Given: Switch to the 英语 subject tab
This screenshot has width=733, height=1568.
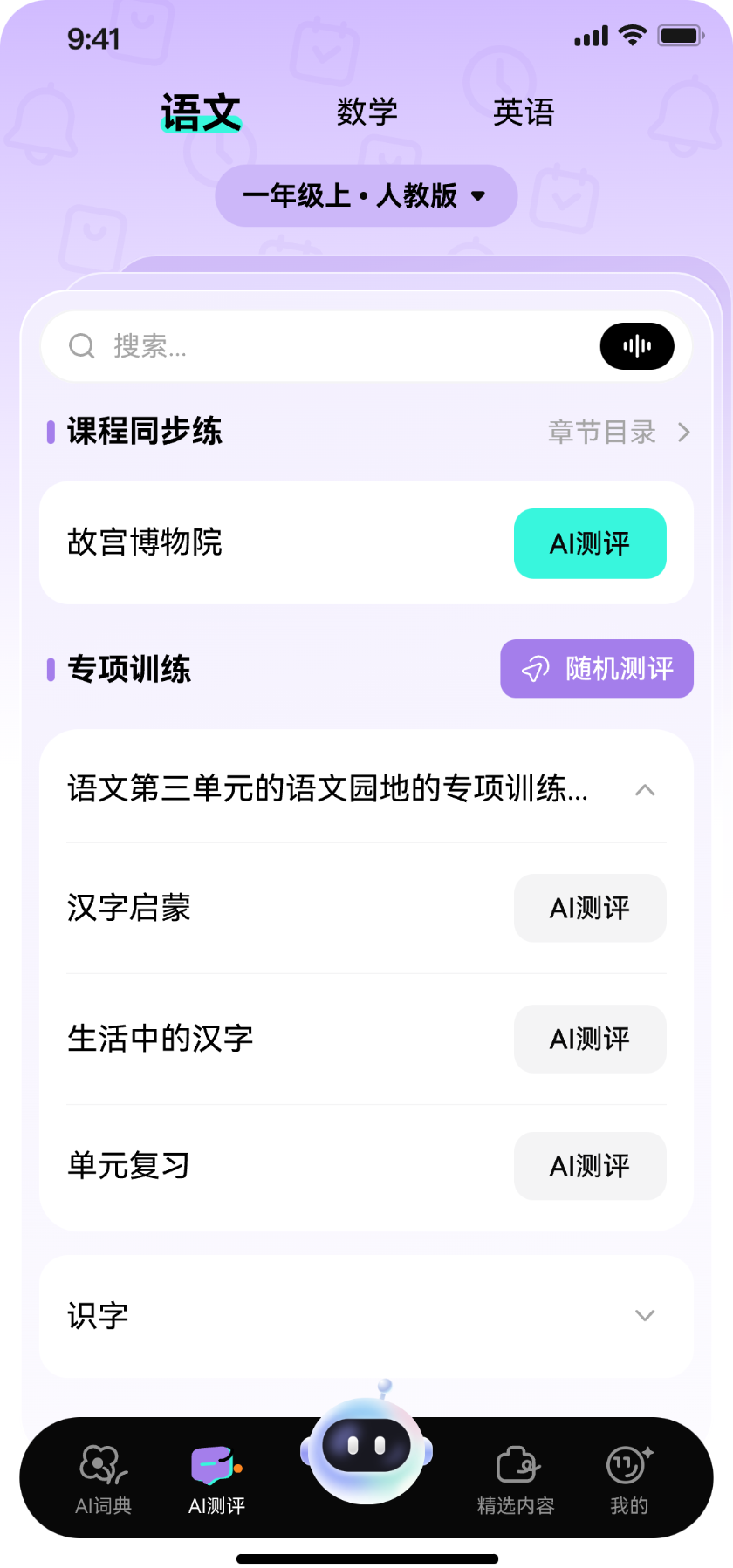Looking at the screenshot, I should (x=524, y=112).
